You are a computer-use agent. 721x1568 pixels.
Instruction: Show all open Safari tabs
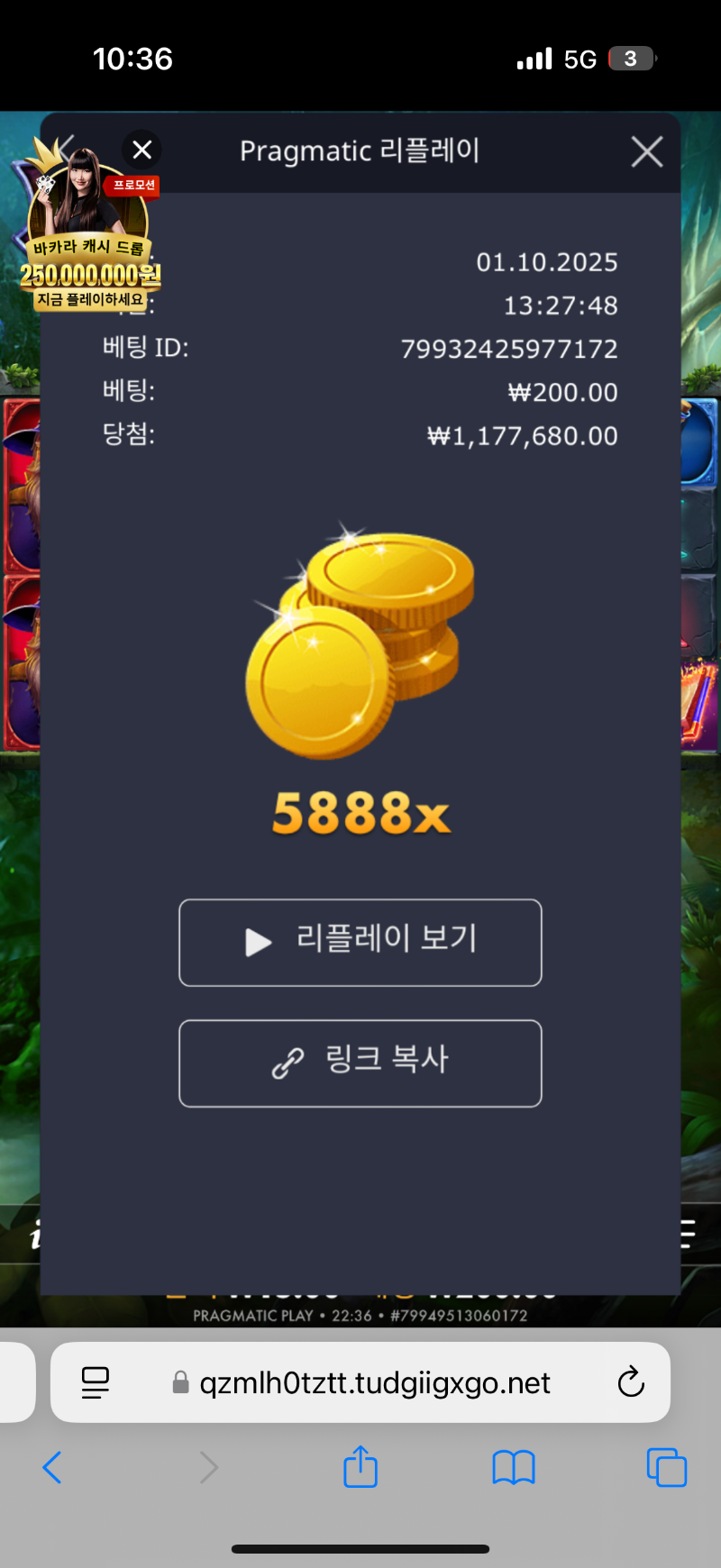(x=667, y=1467)
